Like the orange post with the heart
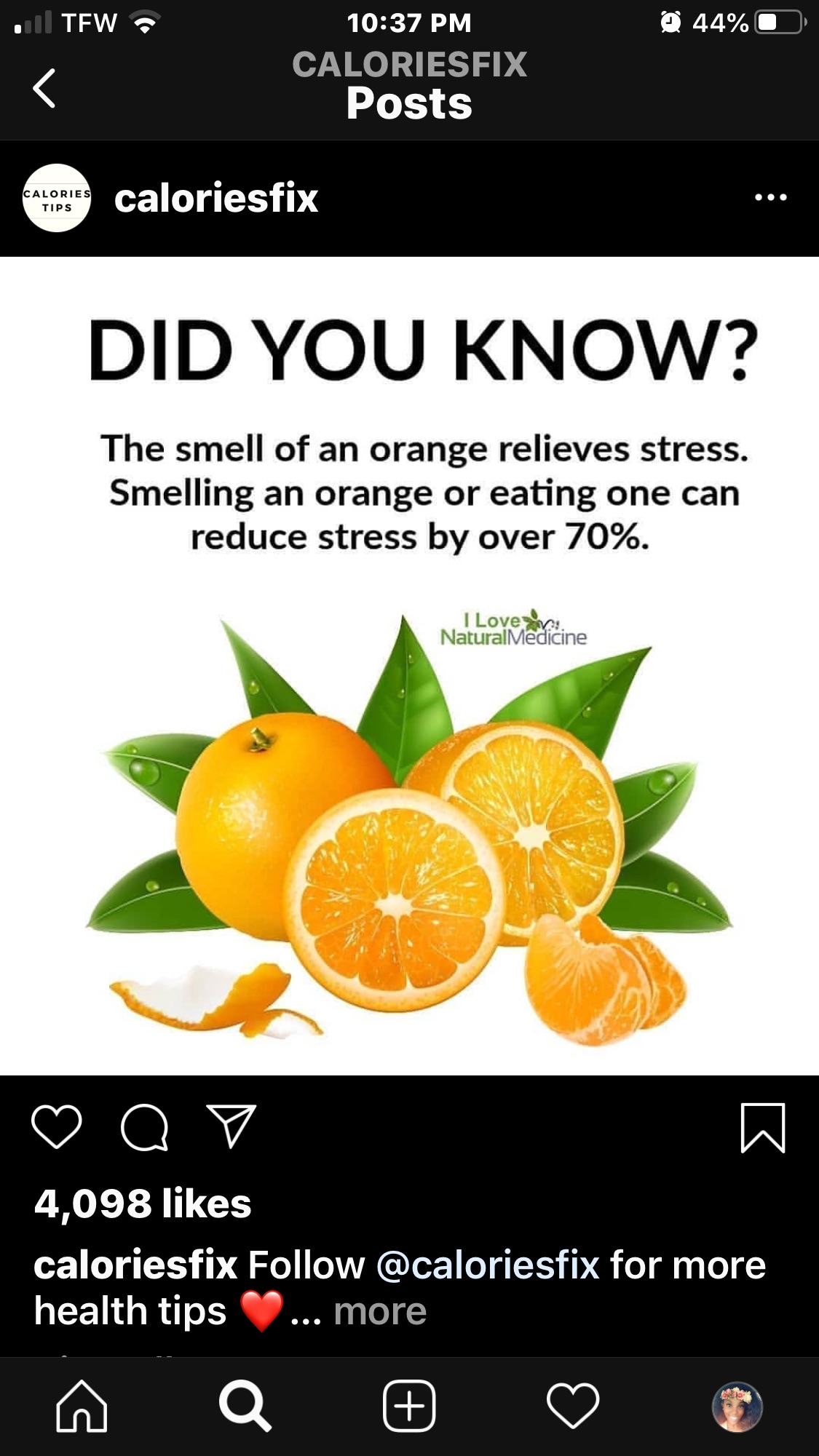Screen dimensions: 819x1456 (57, 1127)
